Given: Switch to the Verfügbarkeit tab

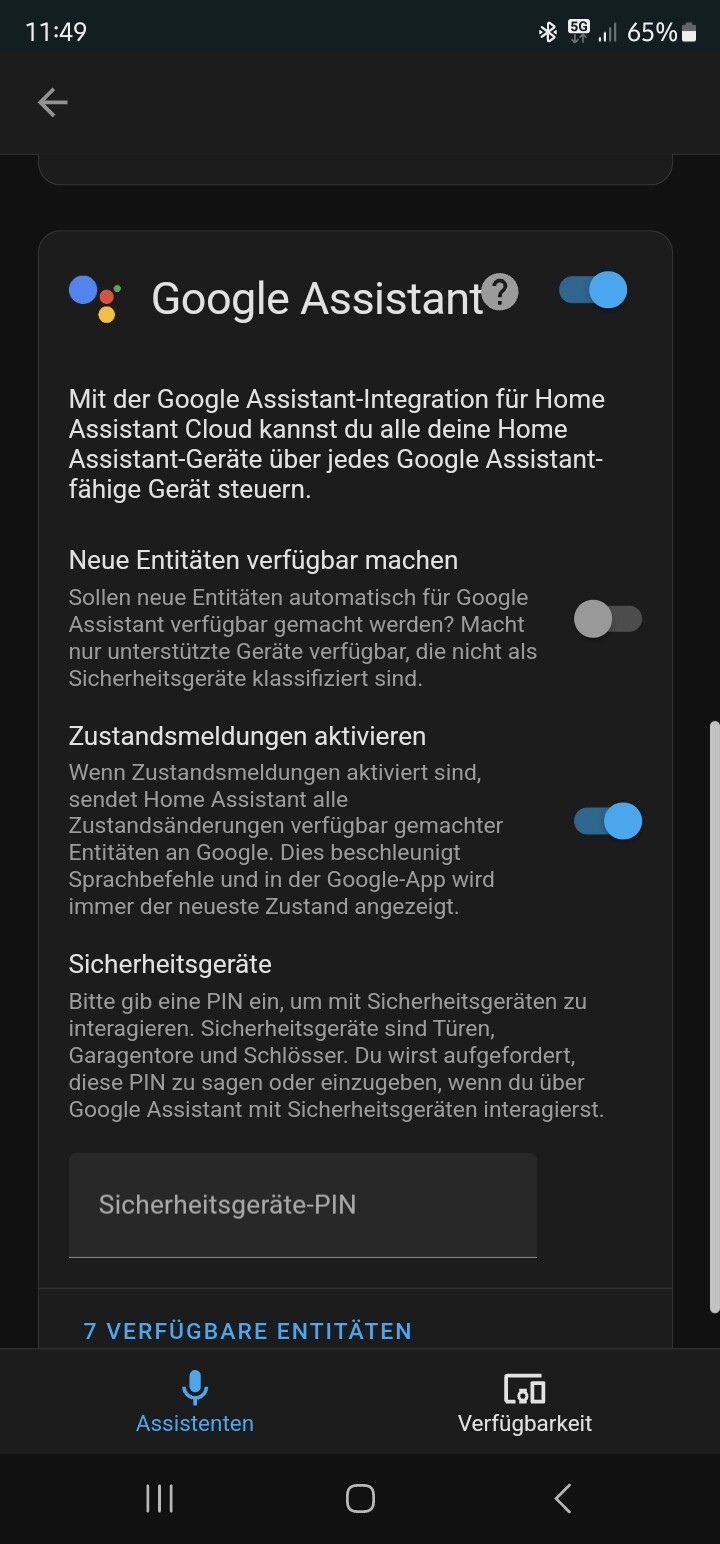Looking at the screenshot, I should point(525,1402).
